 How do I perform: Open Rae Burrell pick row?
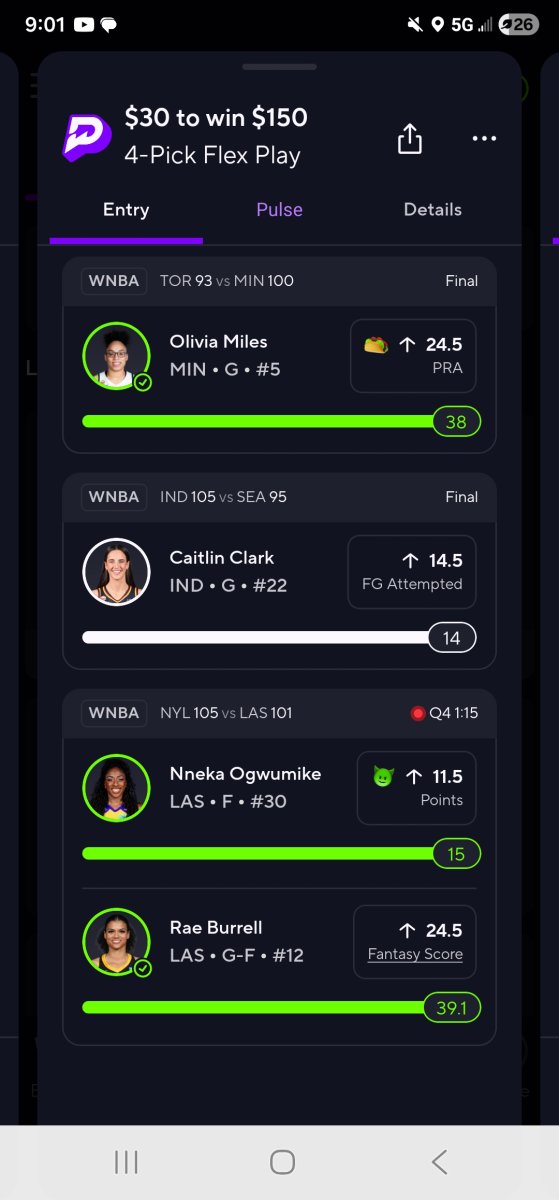[279, 966]
